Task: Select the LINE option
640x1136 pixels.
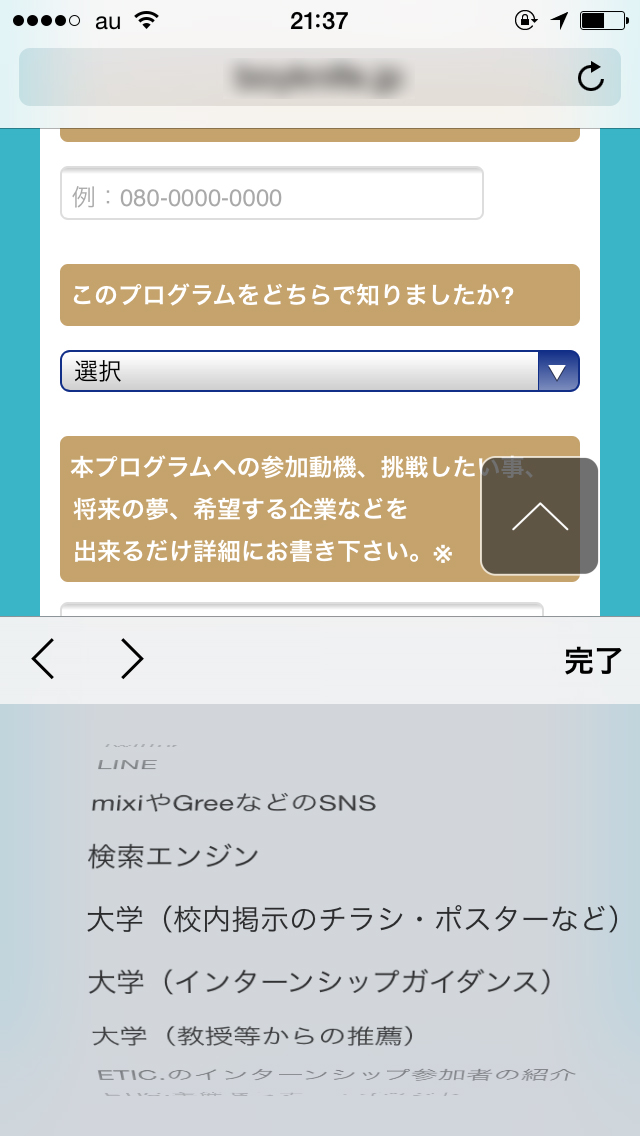Action: click(x=127, y=764)
